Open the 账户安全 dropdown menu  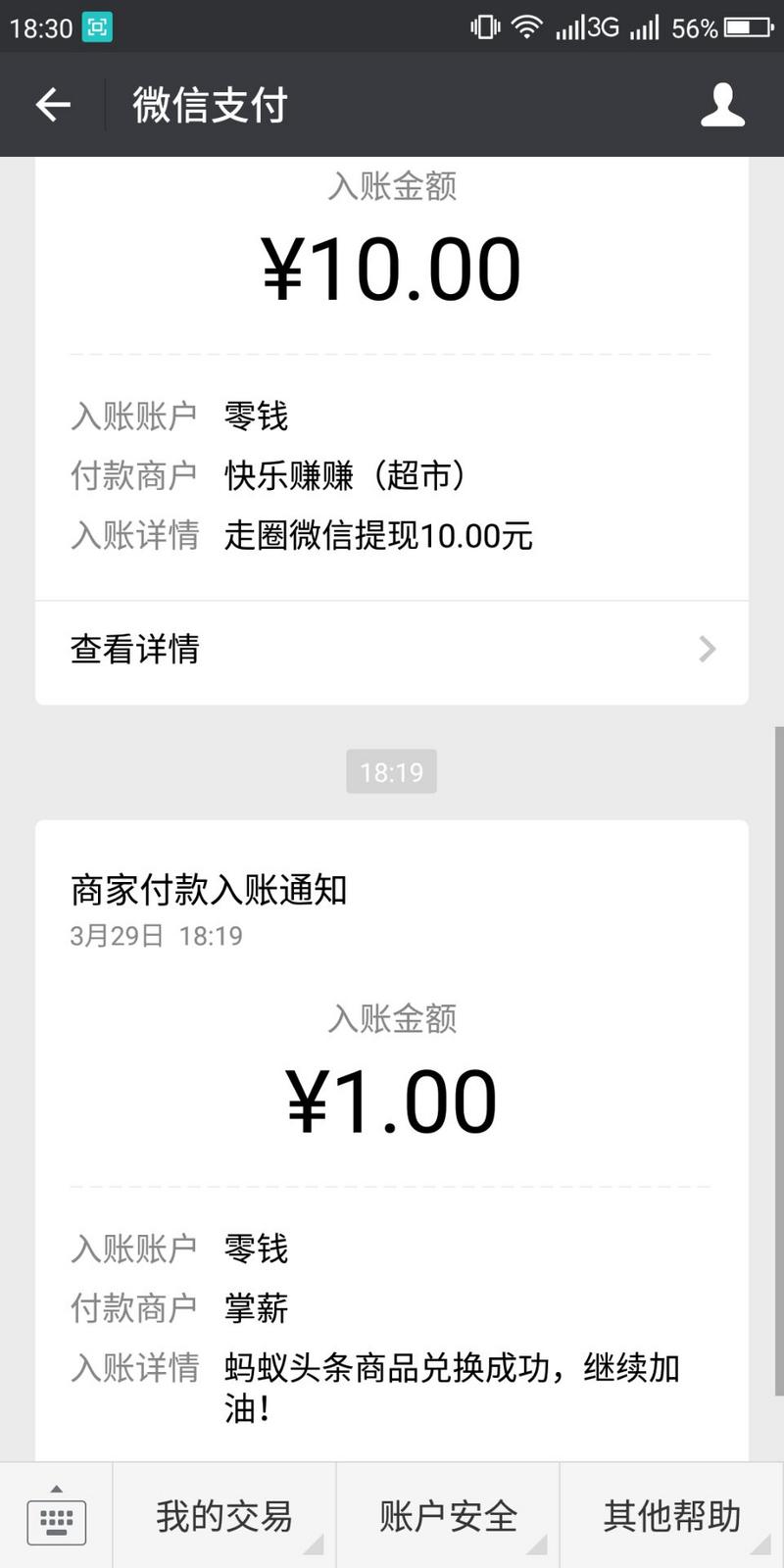click(447, 1515)
